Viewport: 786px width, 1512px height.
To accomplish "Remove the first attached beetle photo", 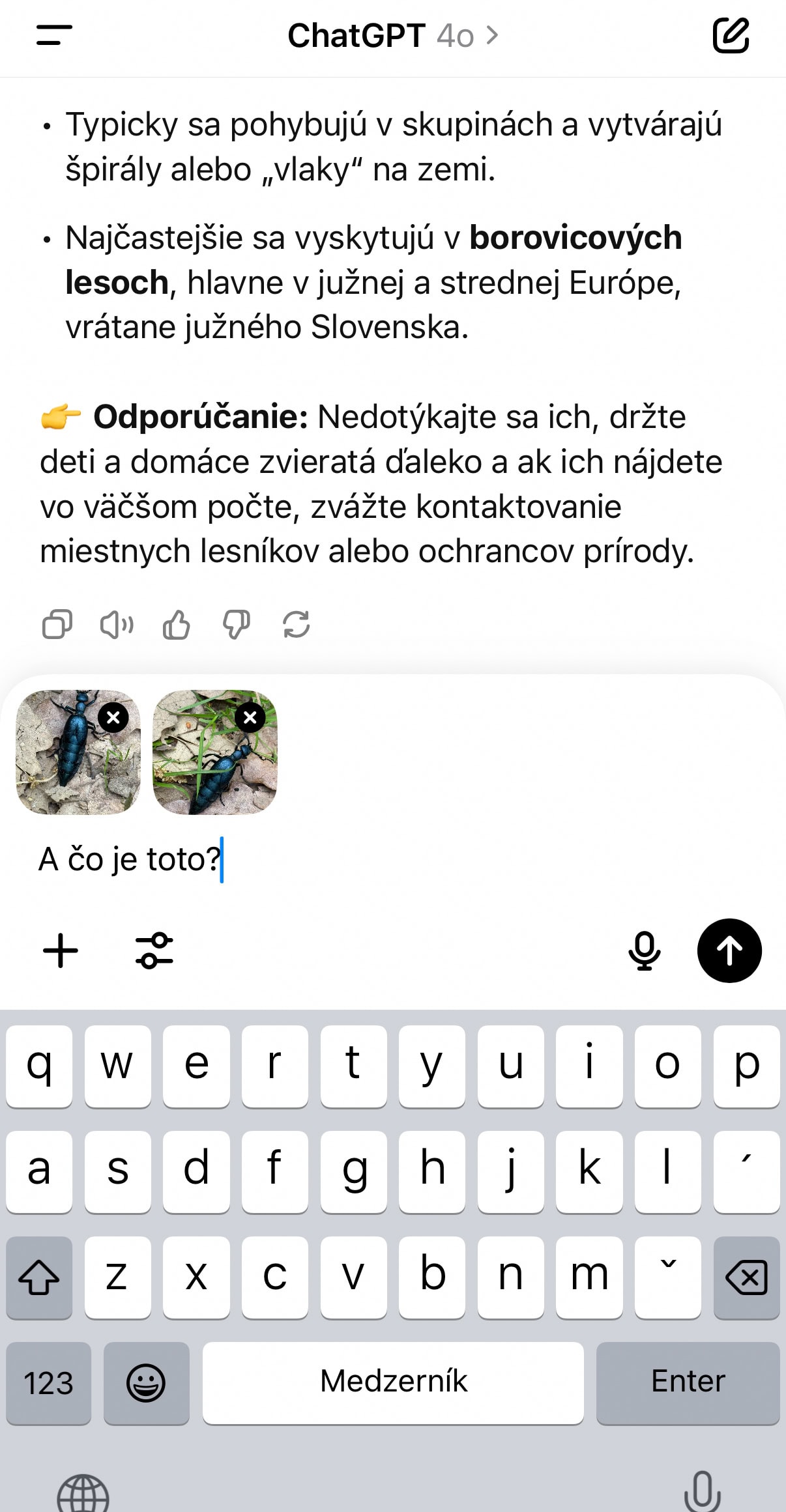I will point(113,717).
